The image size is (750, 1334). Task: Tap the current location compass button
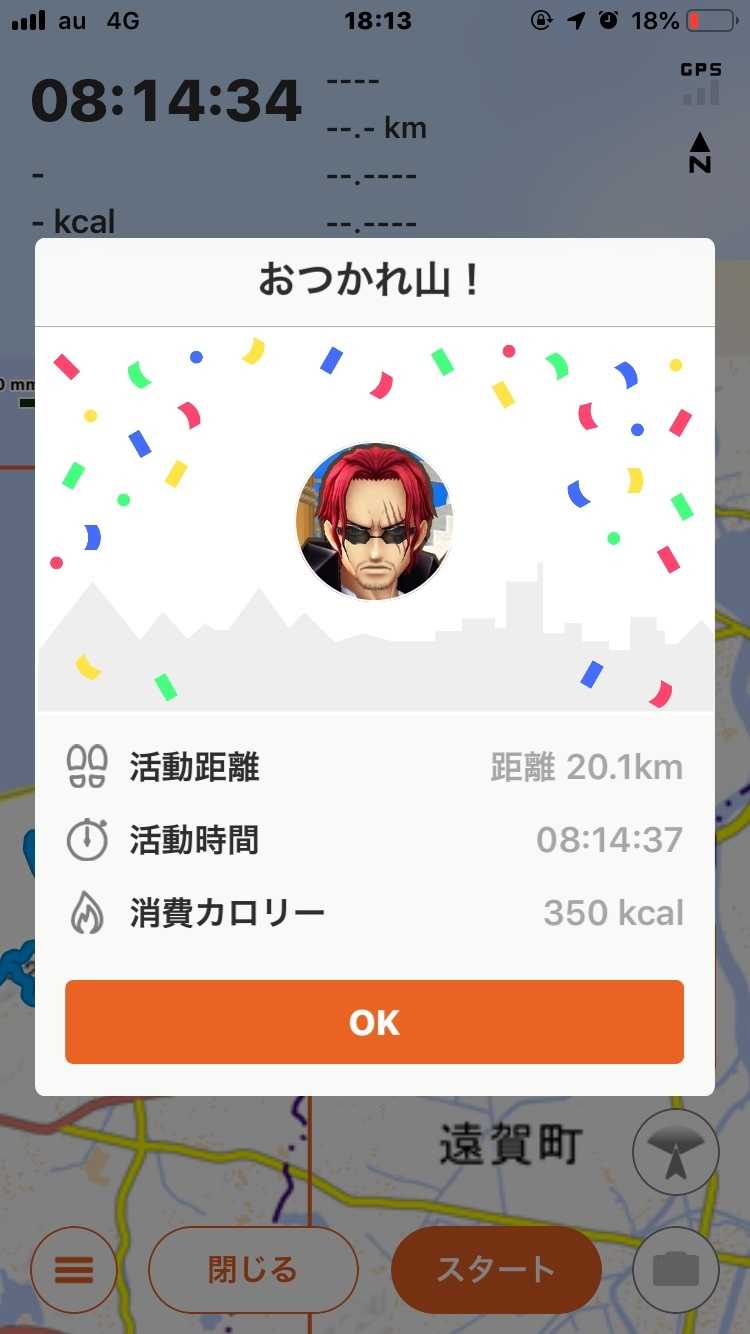(676, 1151)
